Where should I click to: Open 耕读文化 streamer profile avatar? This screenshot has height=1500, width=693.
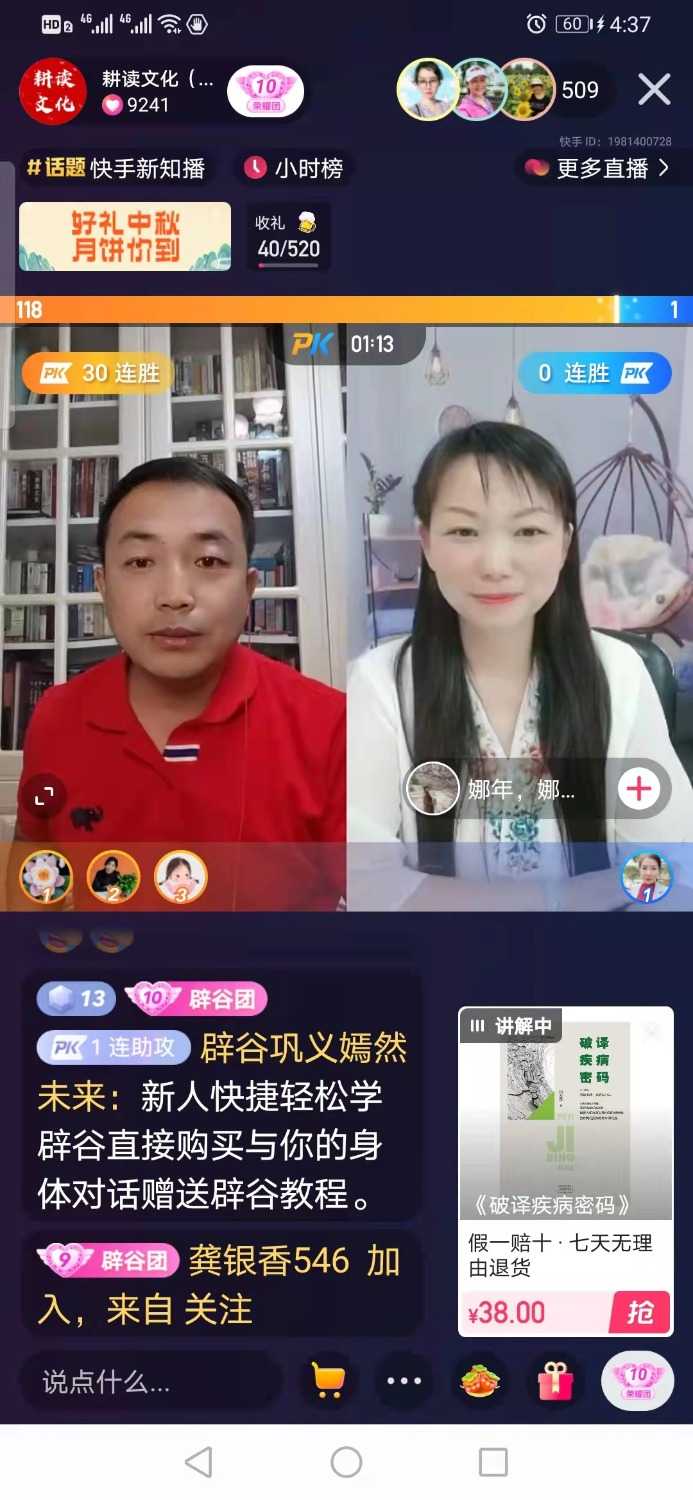coord(53,92)
